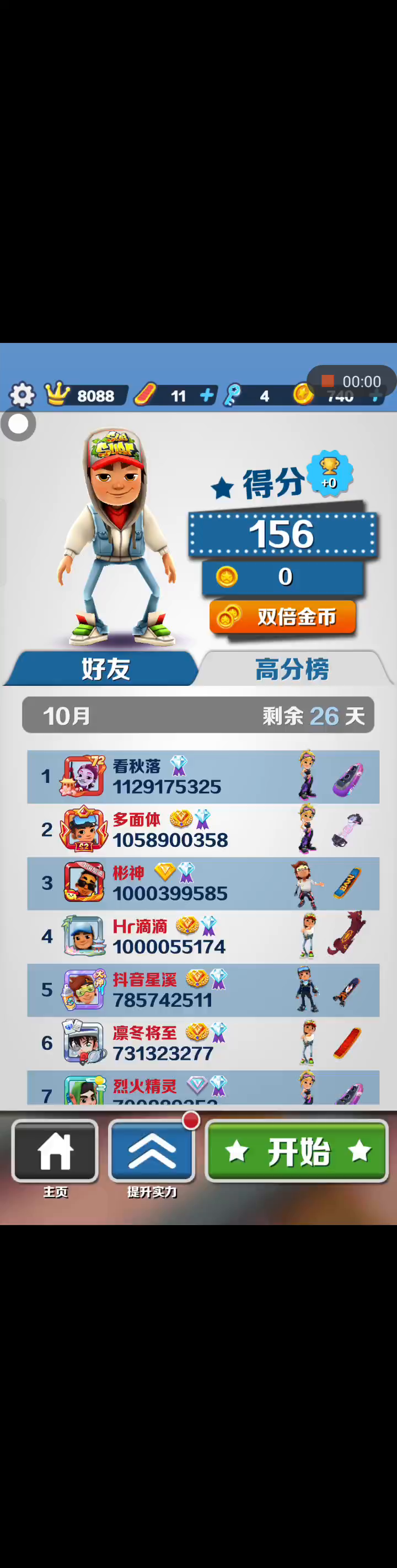The image size is (397, 1568).
Task: Add more hoverboards with the plus icon
Action: pos(207,396)
